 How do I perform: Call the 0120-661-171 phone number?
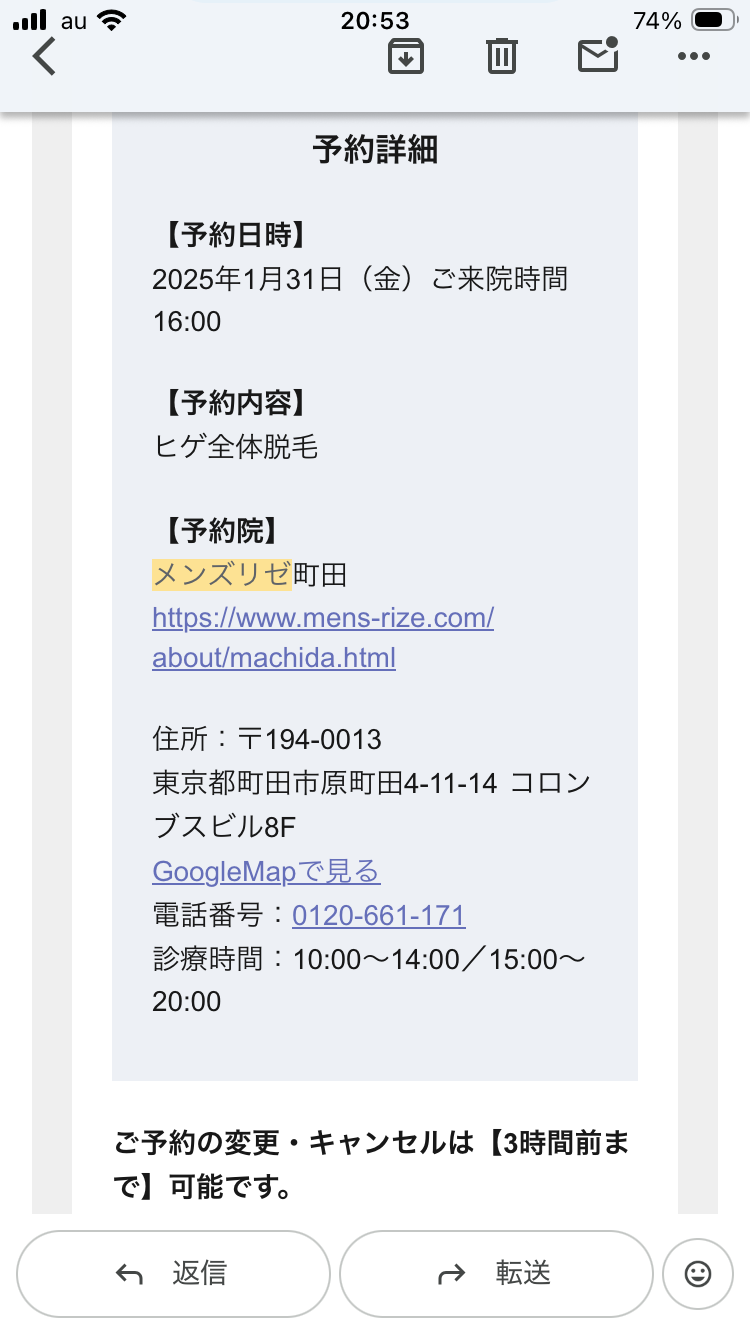click(378, 915)
